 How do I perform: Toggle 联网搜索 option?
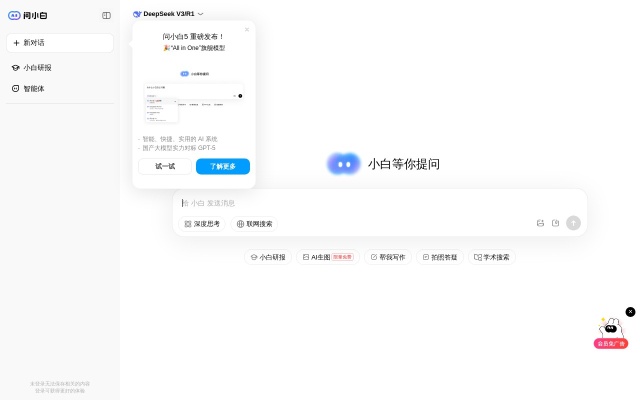click(254, 223)
